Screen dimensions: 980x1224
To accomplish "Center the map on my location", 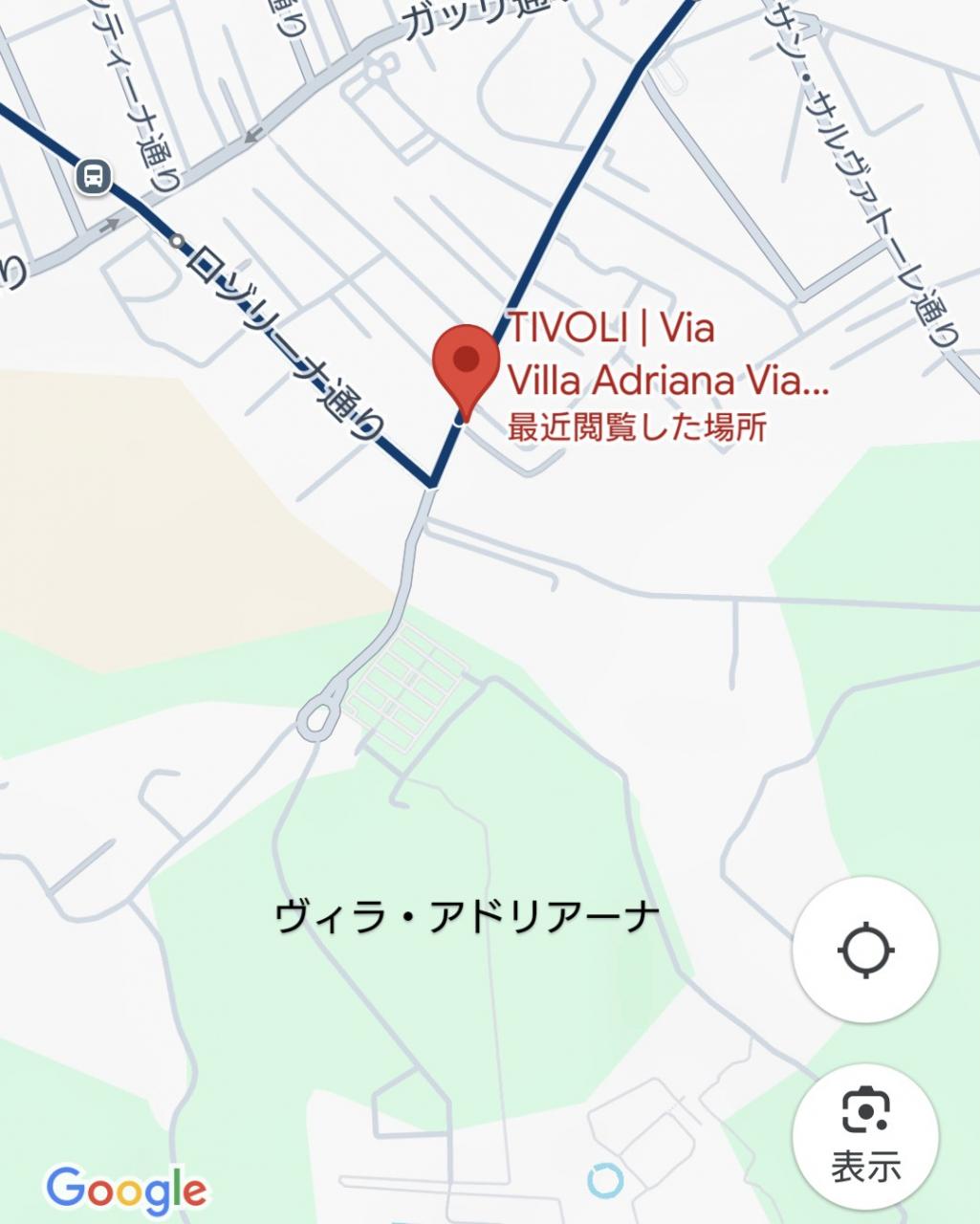I will 865,951.
